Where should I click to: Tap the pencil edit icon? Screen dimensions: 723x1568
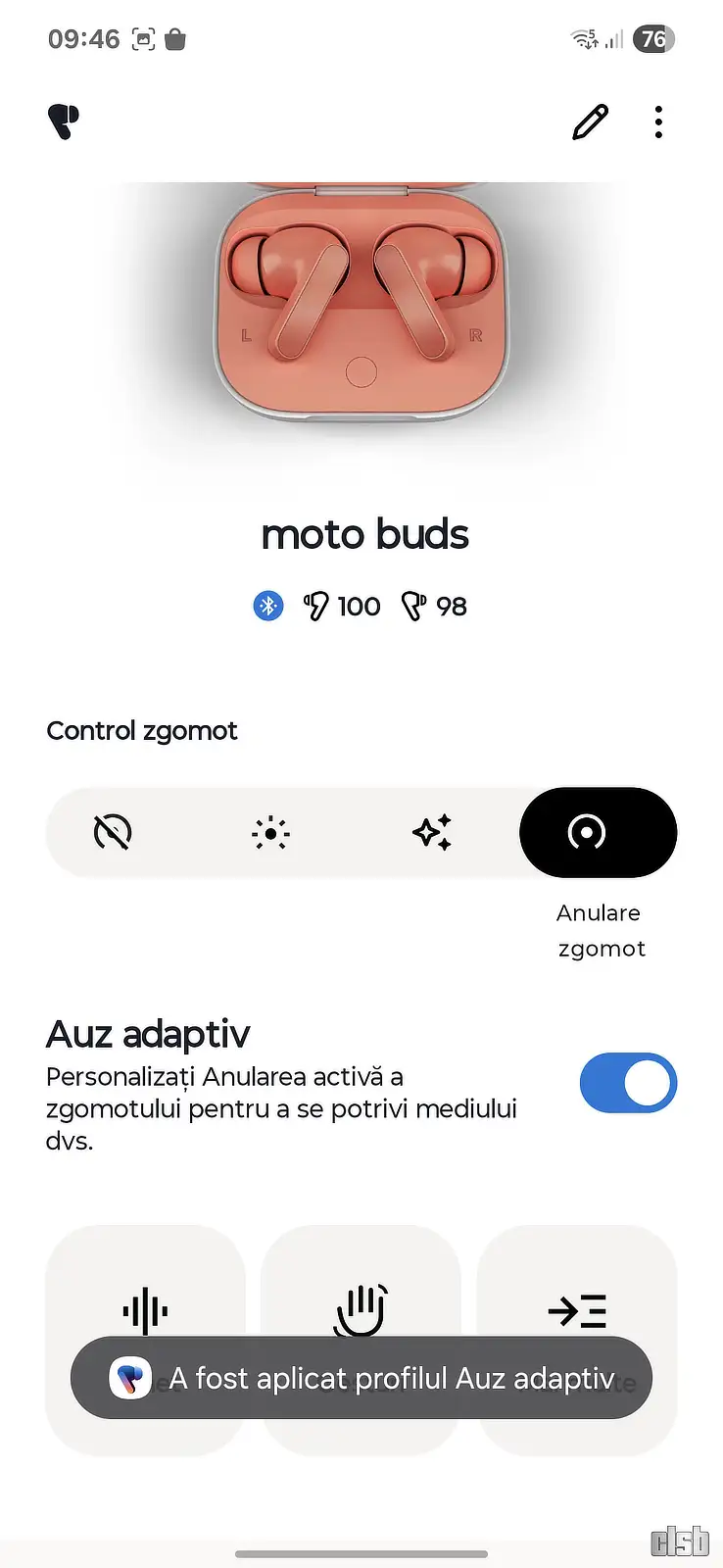(x=590, y=122)
